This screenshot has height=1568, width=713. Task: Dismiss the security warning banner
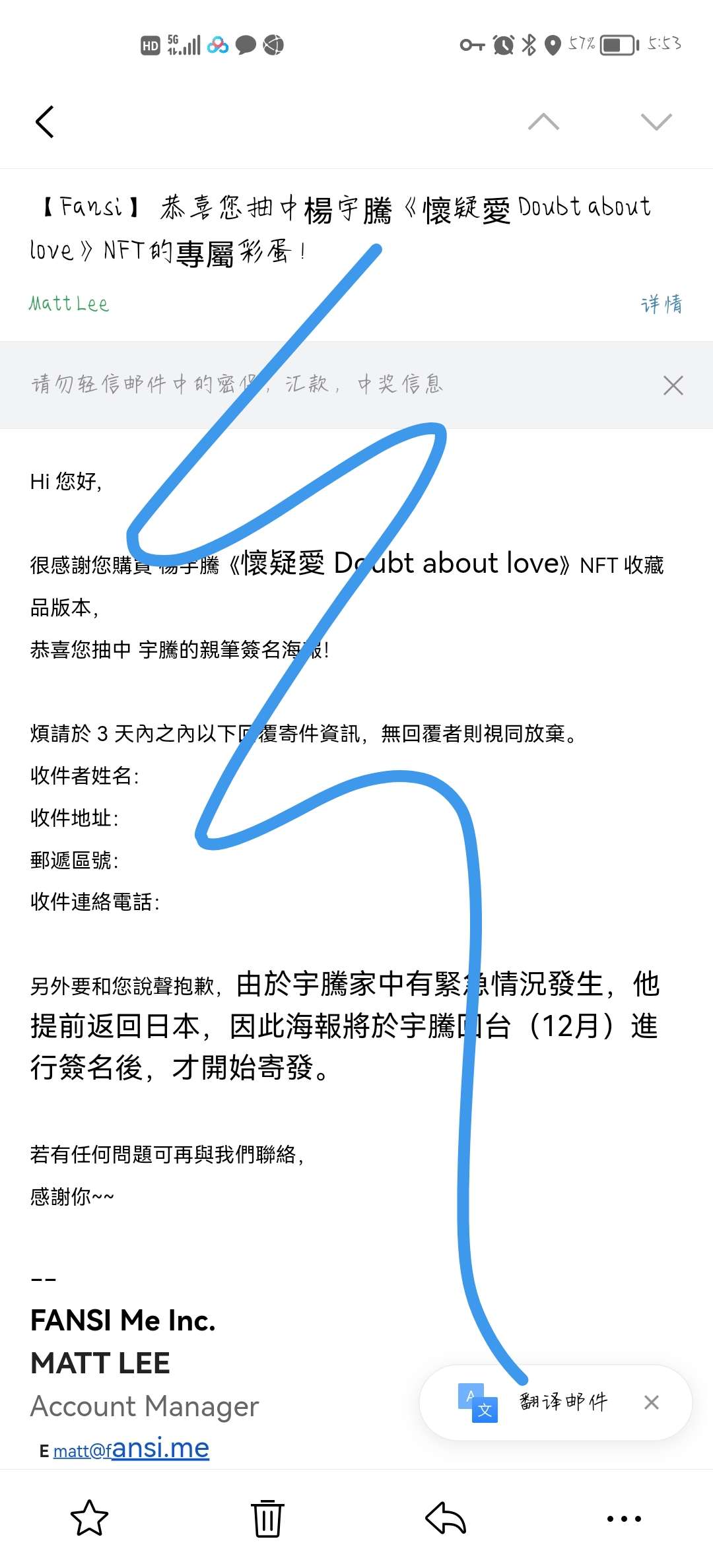pyautogui.click(x=673, y=385)
